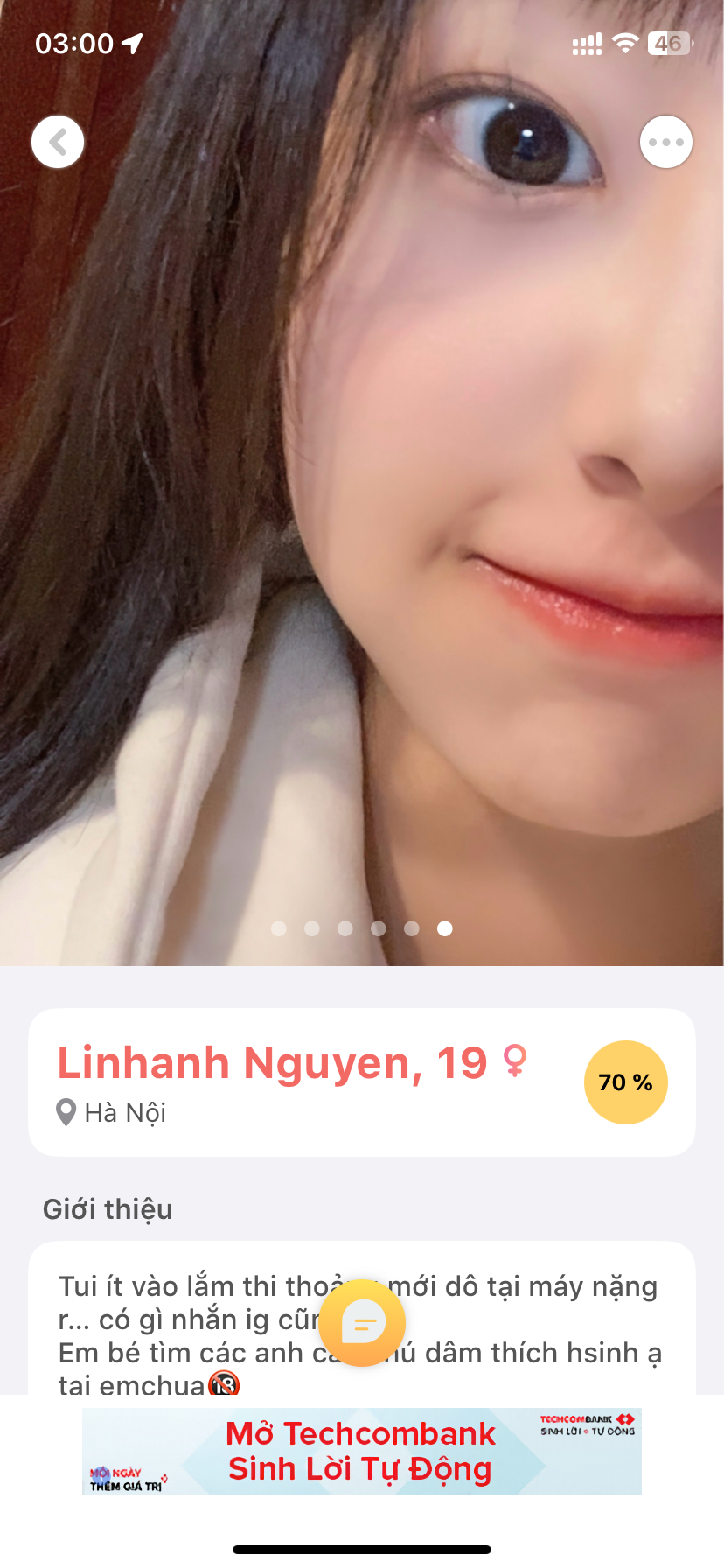Image resolution: width=724 pixels, height=1568 pixels.
Task: Open the three-dot overflow menu
Action: [666, 142]
